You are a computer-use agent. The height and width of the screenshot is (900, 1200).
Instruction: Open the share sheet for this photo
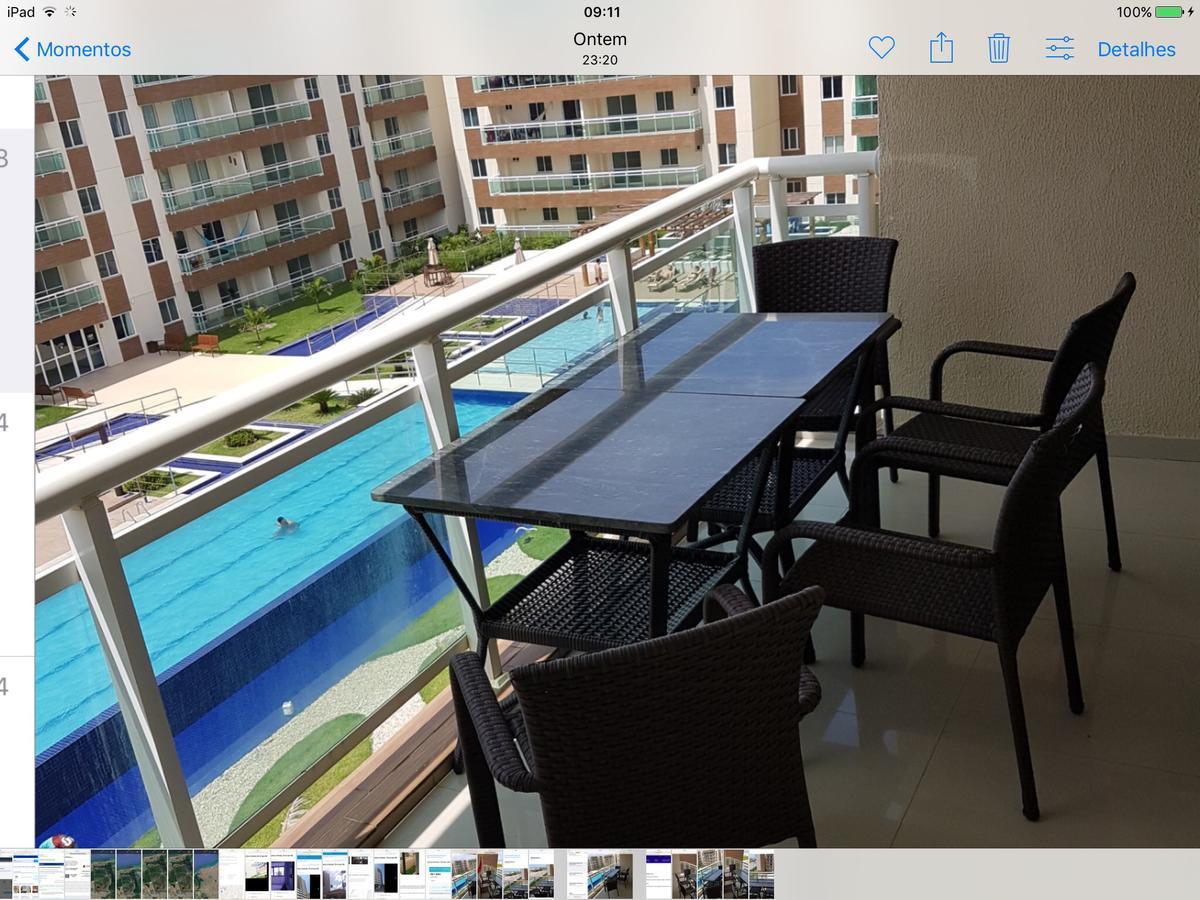tap(941, 48)
